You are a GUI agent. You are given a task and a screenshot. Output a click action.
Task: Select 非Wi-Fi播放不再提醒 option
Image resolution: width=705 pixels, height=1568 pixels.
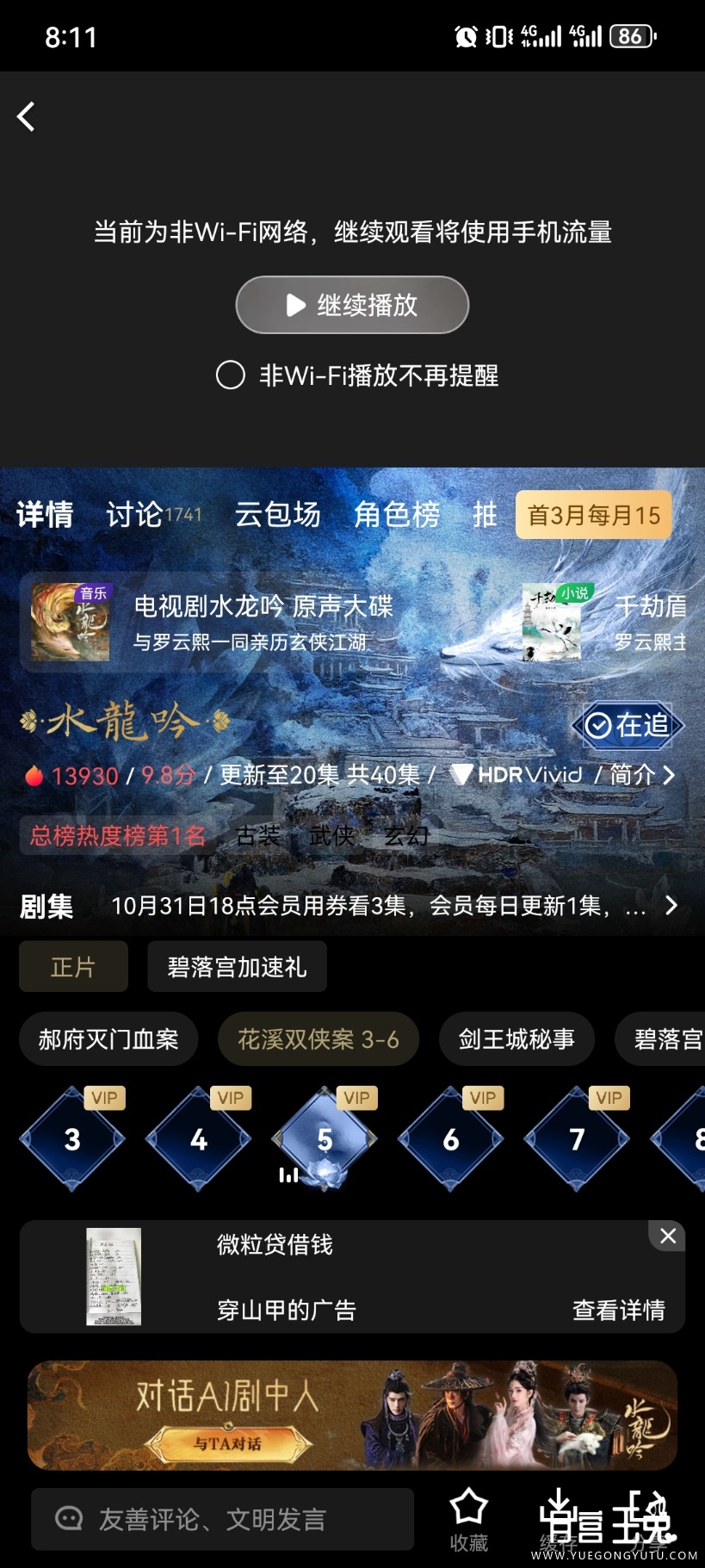click(x=231, y=375)
